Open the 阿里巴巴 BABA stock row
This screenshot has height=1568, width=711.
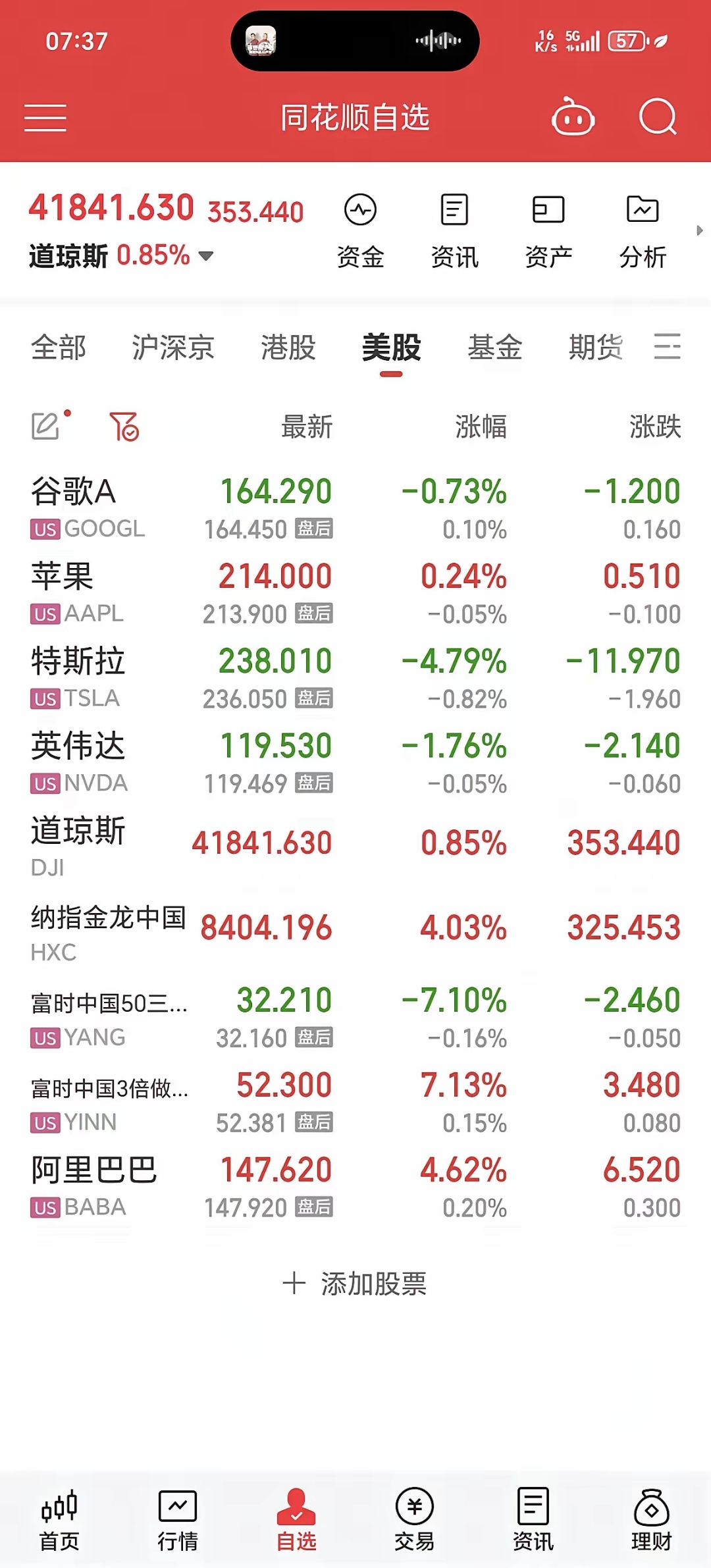pos(355,1188)
